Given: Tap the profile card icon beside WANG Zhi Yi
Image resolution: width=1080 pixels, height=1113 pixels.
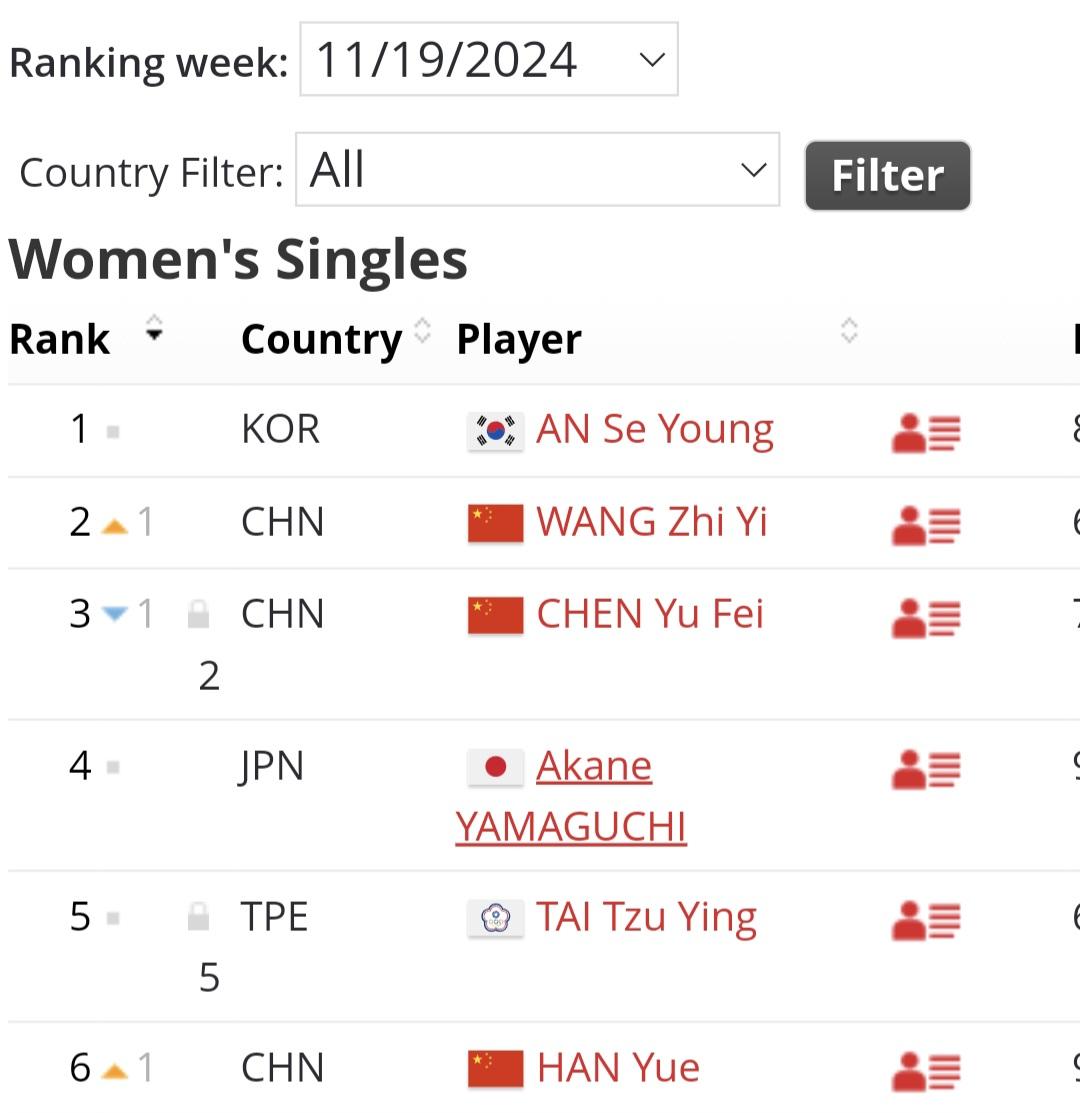Looking at the screenshot, I should click(x=925, y=525).
